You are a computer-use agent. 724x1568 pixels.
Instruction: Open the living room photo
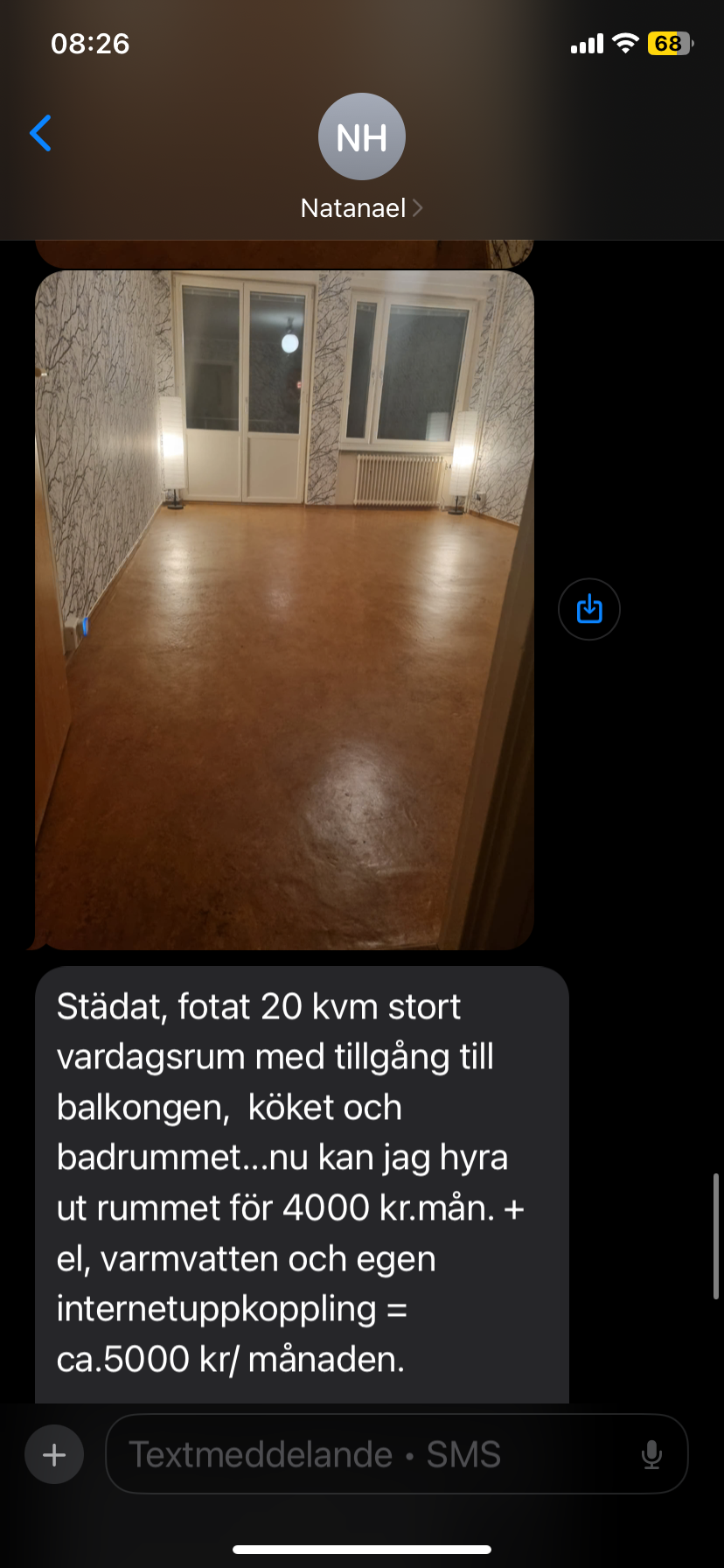284,609
